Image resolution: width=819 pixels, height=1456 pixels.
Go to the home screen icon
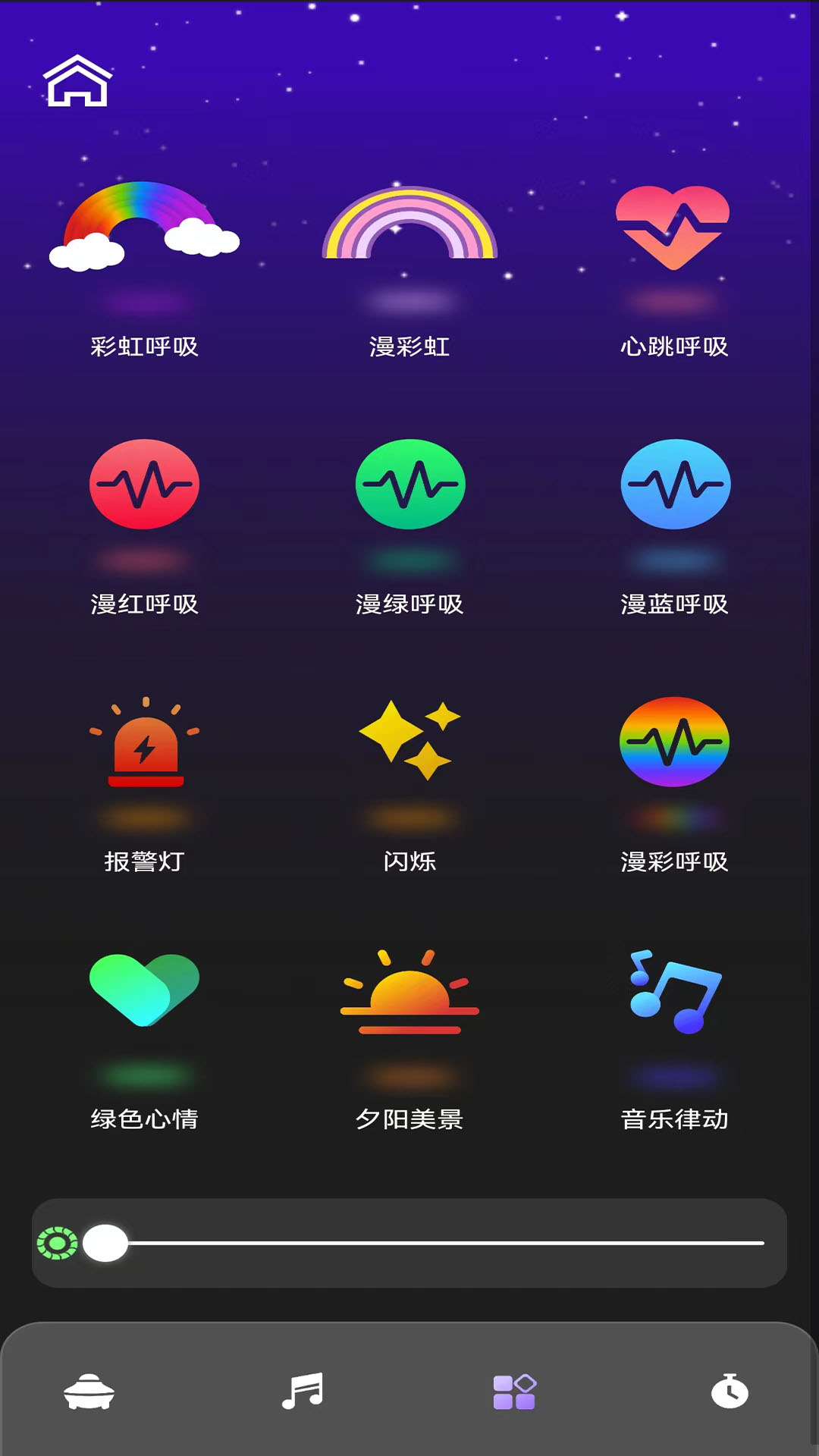click(x=77, y=81)
